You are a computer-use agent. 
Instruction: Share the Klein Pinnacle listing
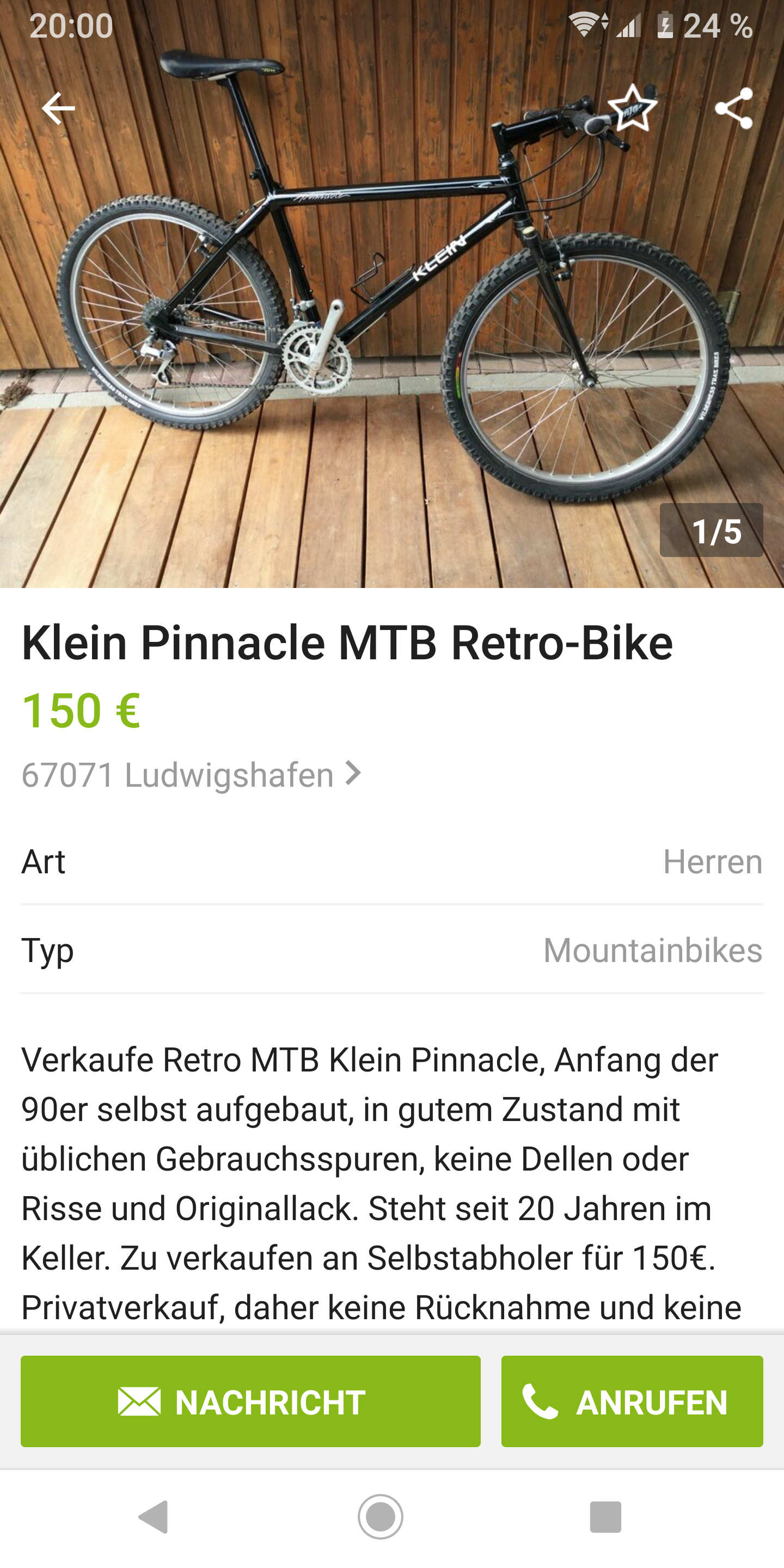click(734, 109)
